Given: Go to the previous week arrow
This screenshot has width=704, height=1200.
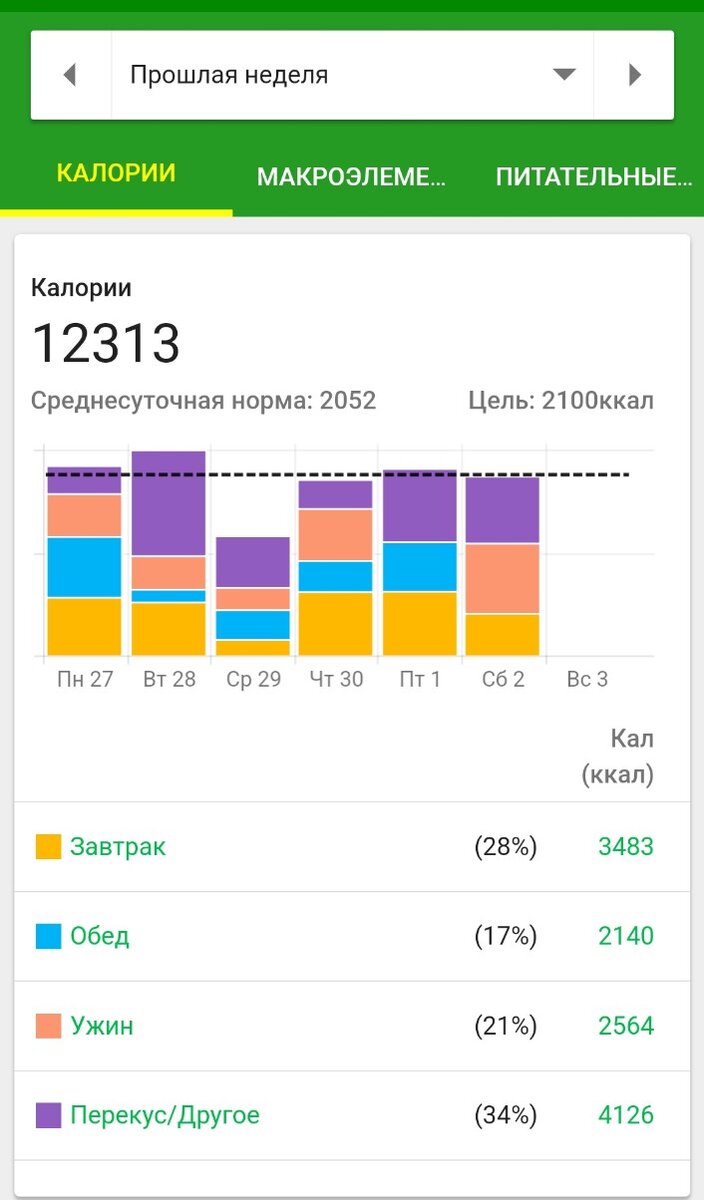Looking at the screenshot, I should click(70, 75).
